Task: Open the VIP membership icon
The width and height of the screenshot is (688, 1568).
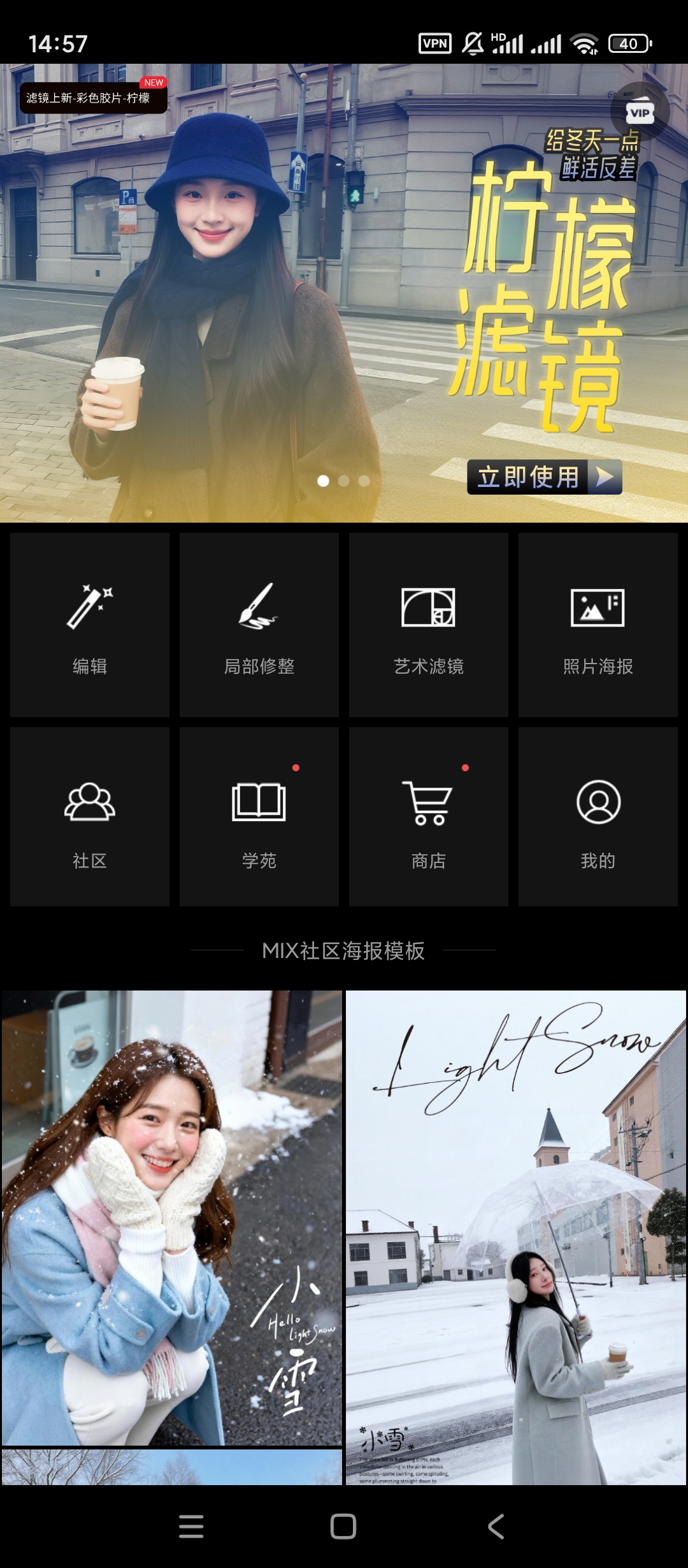Action: pos(640,112)
